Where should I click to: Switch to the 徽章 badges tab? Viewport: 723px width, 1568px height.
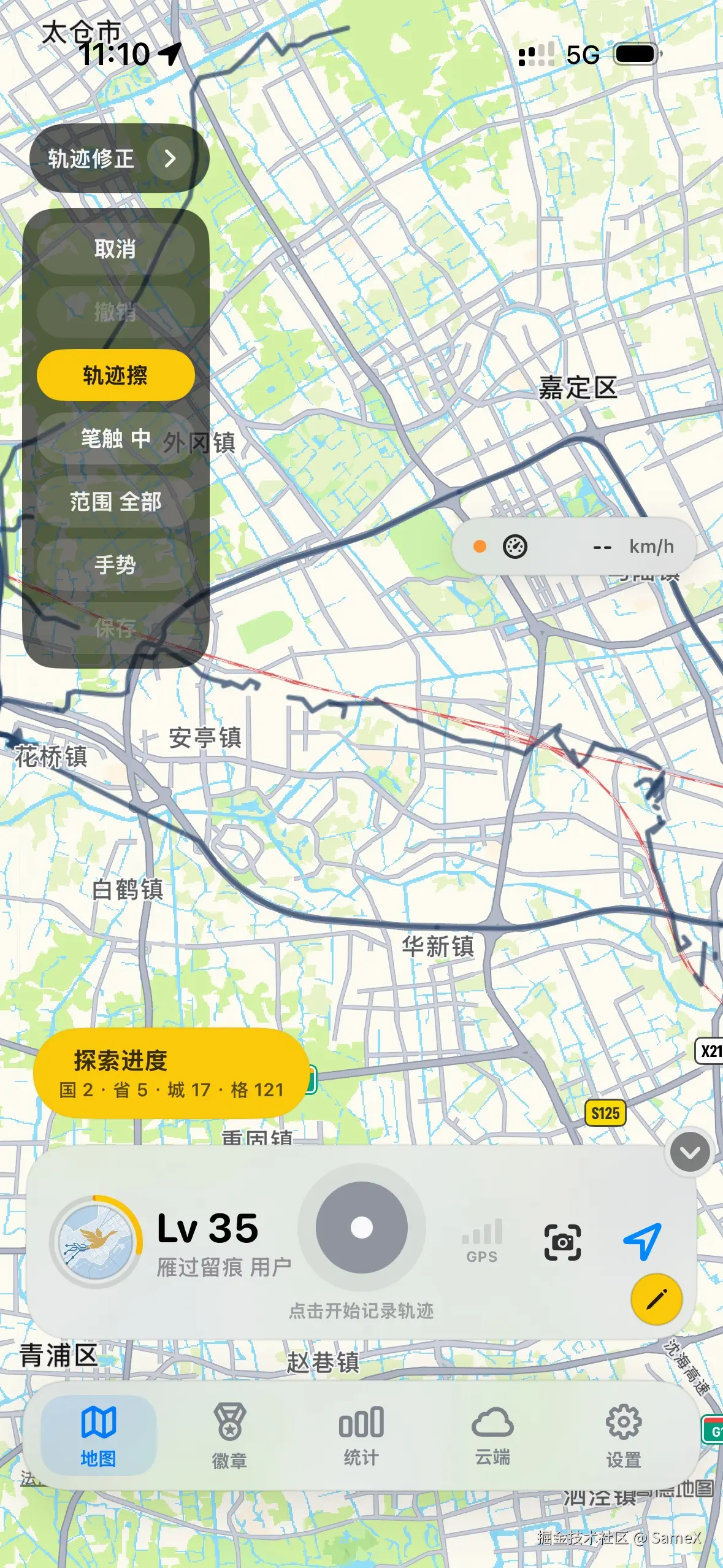tap(229, 1436)
